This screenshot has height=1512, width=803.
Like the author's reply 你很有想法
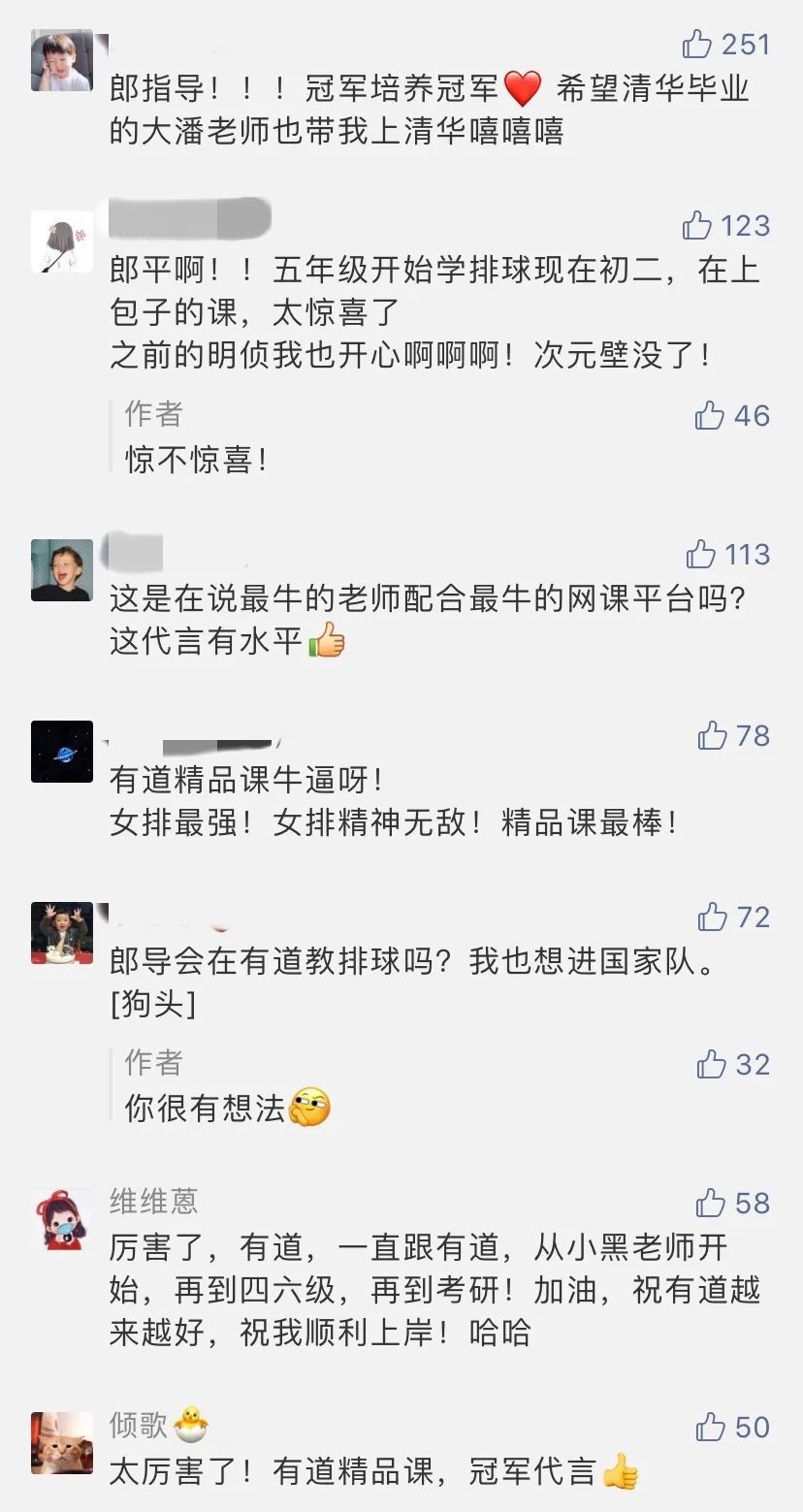[712, 1065]
